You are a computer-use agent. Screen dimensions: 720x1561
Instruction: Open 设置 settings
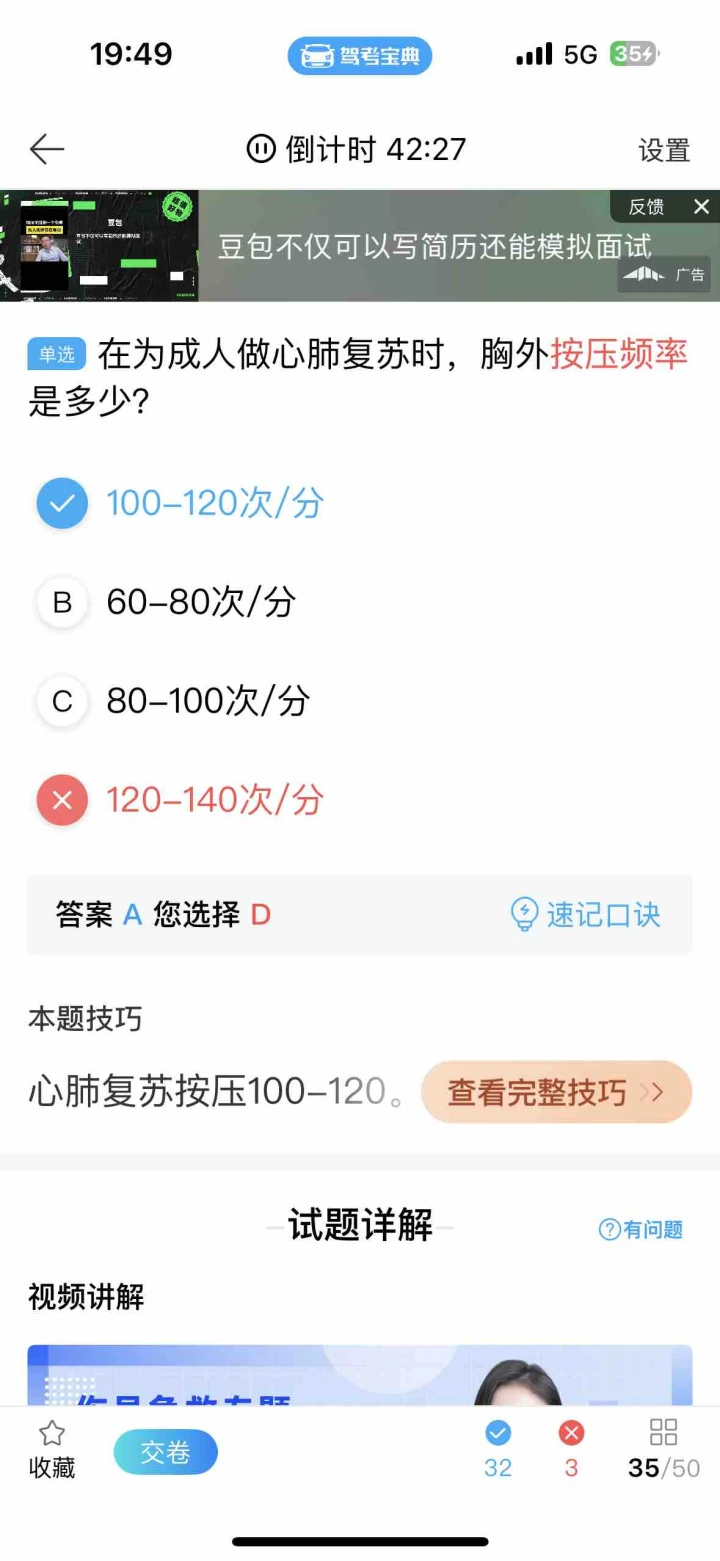click(664, 150)
